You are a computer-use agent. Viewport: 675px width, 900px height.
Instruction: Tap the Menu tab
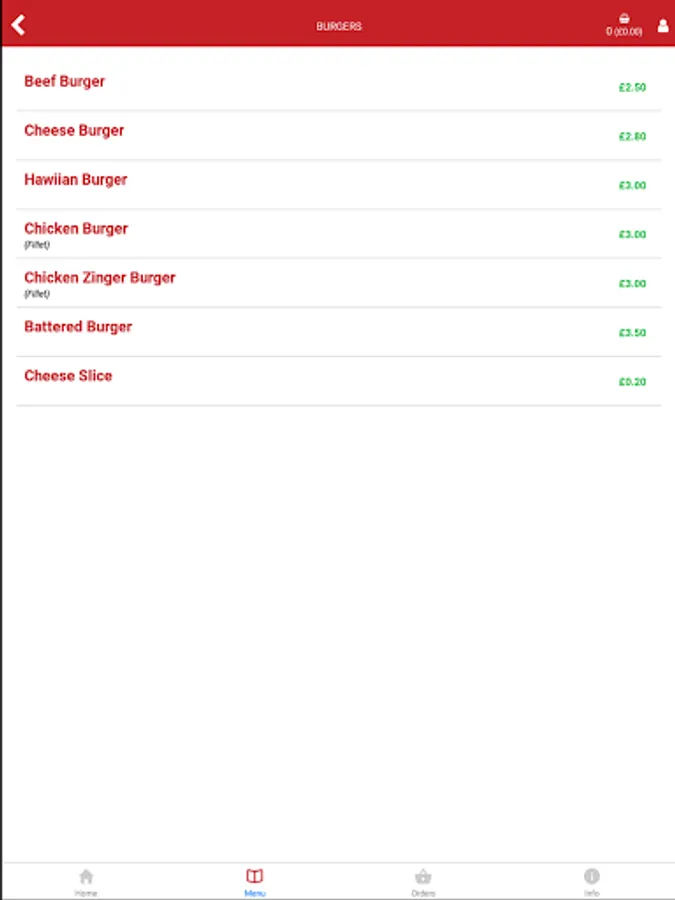pos(255,881)
